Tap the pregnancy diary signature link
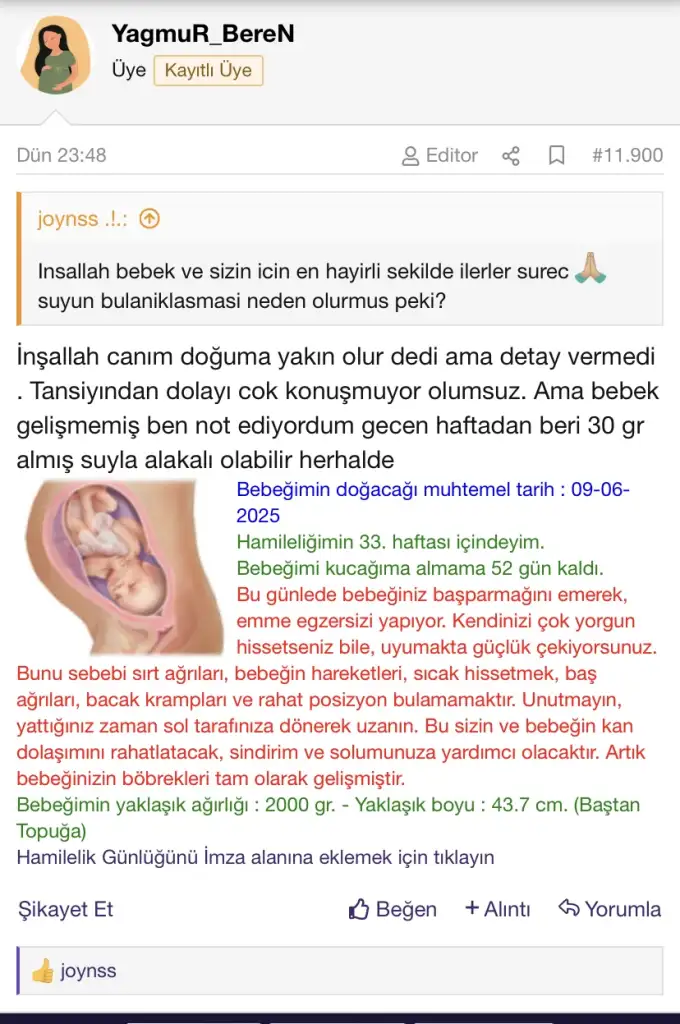The height and width of the screenshot is (1024, 680). (255, 857)
